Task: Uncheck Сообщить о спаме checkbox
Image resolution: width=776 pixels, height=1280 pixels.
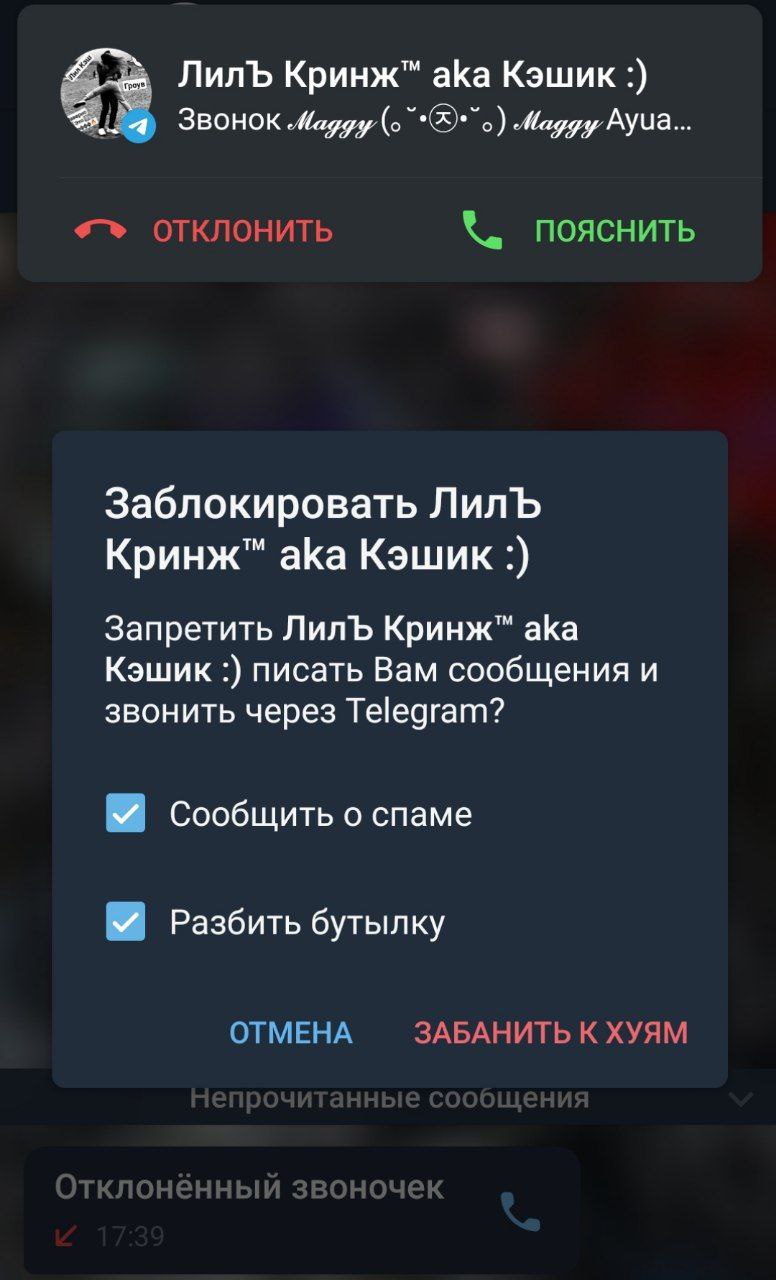Action: [126, 814]
